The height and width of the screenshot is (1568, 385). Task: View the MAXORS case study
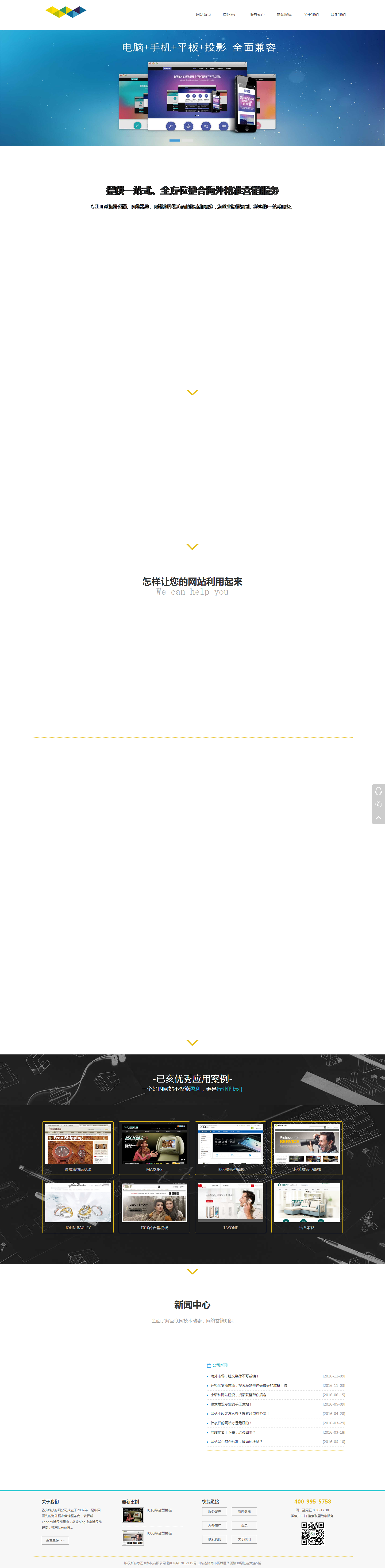click(155, 1147)
